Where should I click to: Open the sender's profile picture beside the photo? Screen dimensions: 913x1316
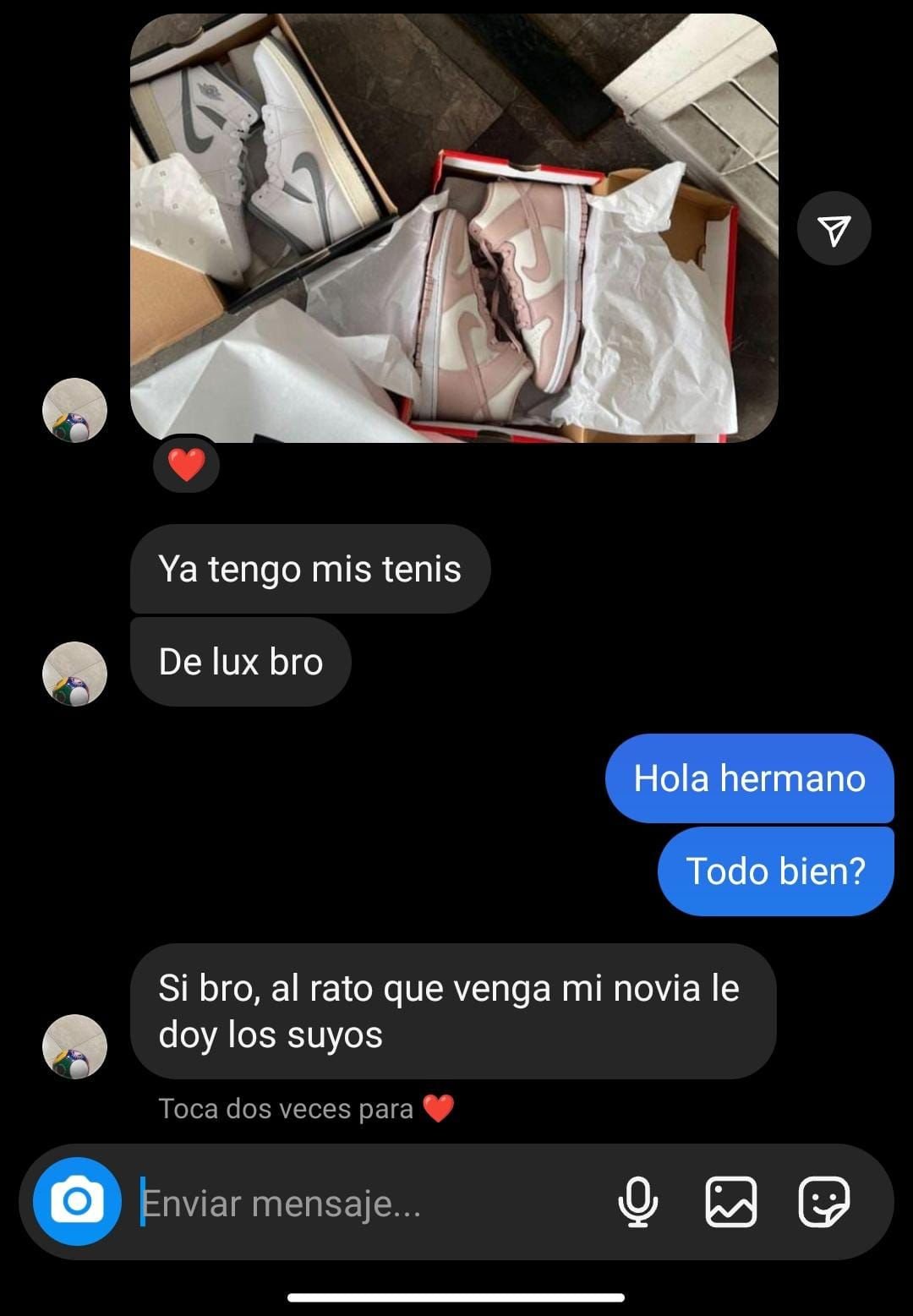(74, 411)
